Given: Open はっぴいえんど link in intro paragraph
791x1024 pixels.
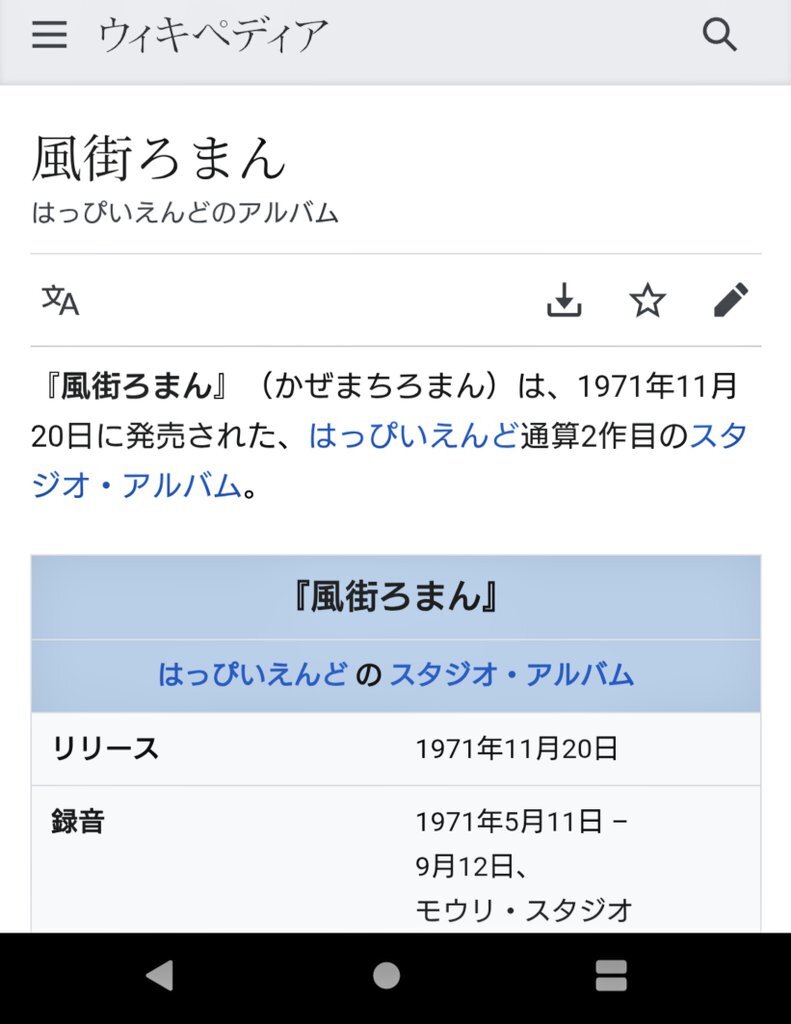Looking at the screenshot, I should coord(413,436).
